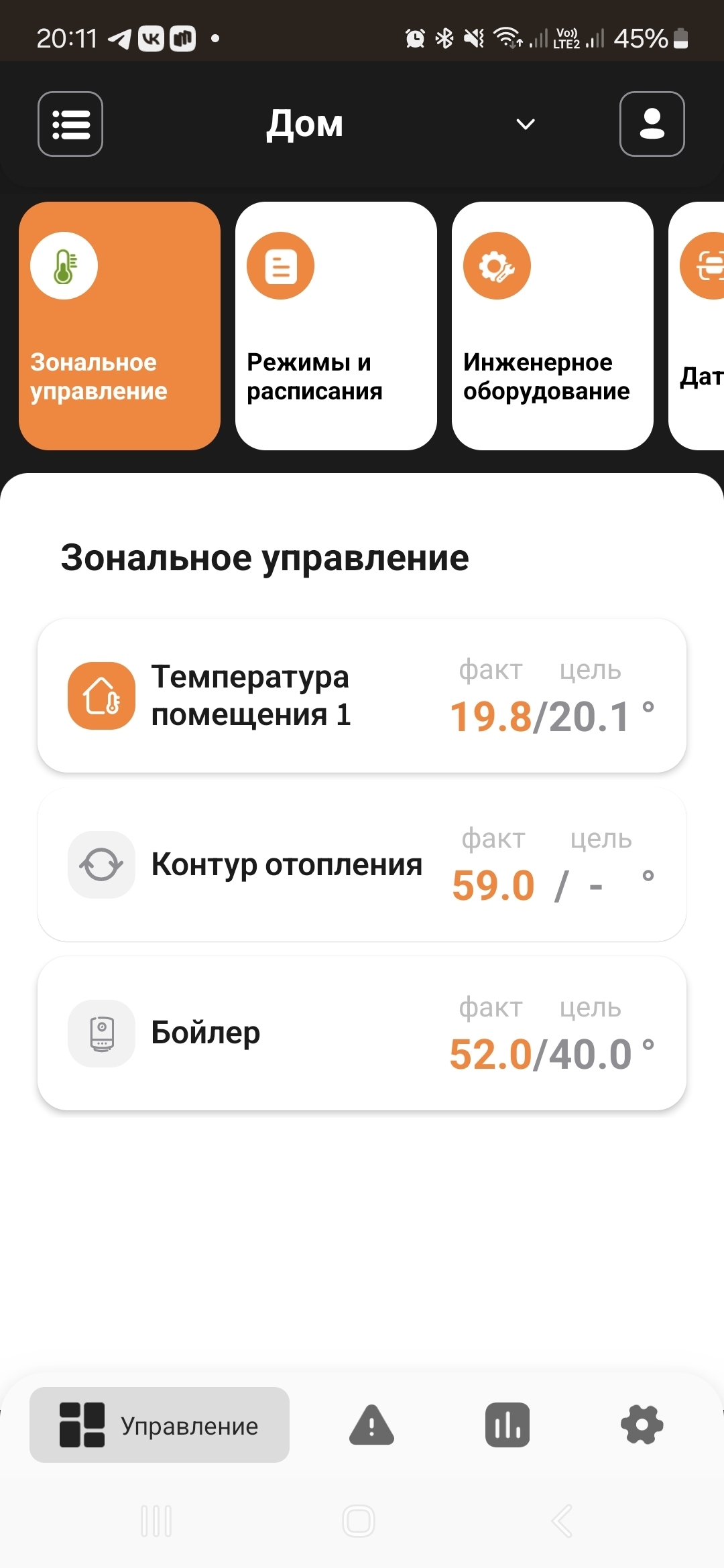The width and height of the screenshot is (724, 1568).
Task: Switch to the settings gear tab
Action: point(642,1425)
